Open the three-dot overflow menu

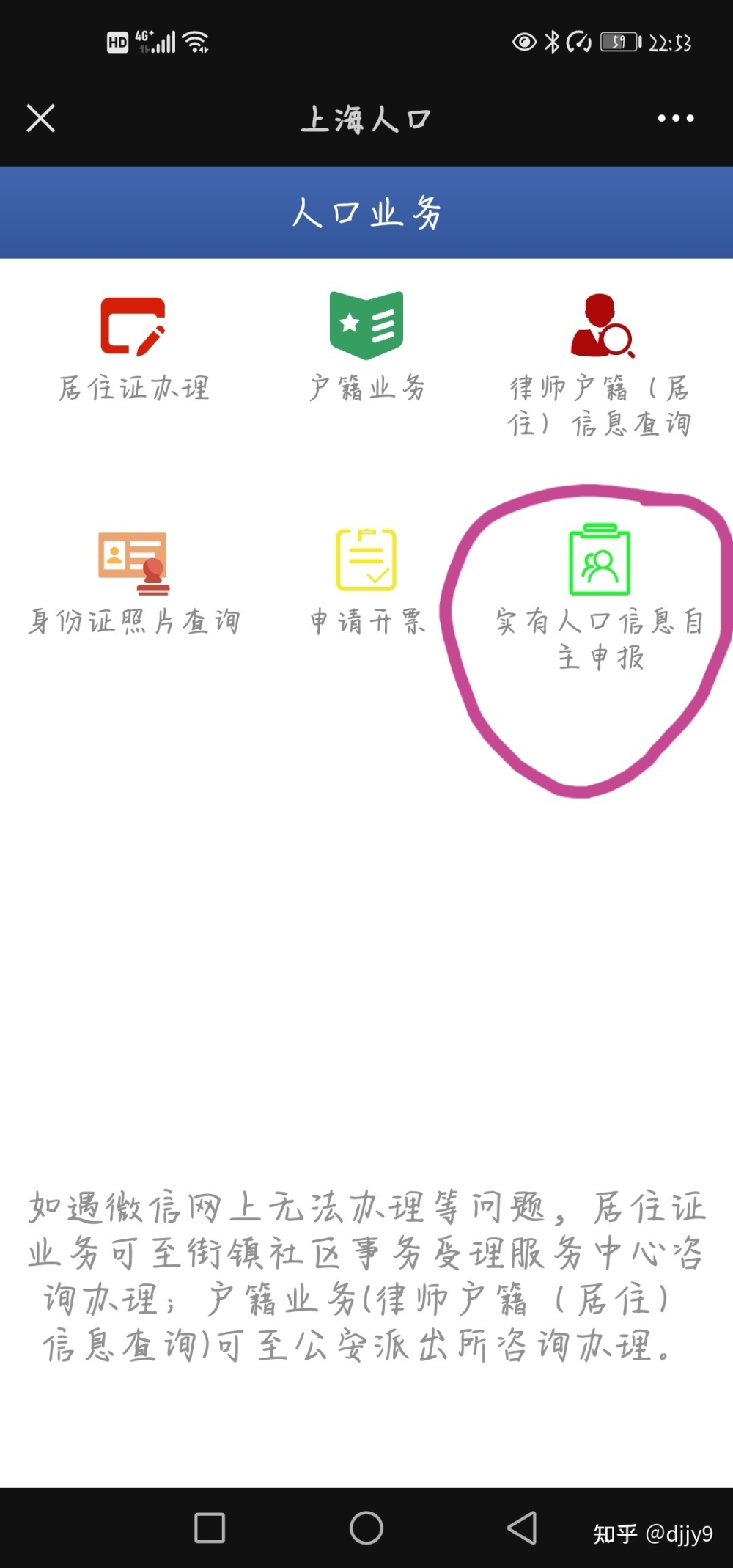(x=675, y=118)
